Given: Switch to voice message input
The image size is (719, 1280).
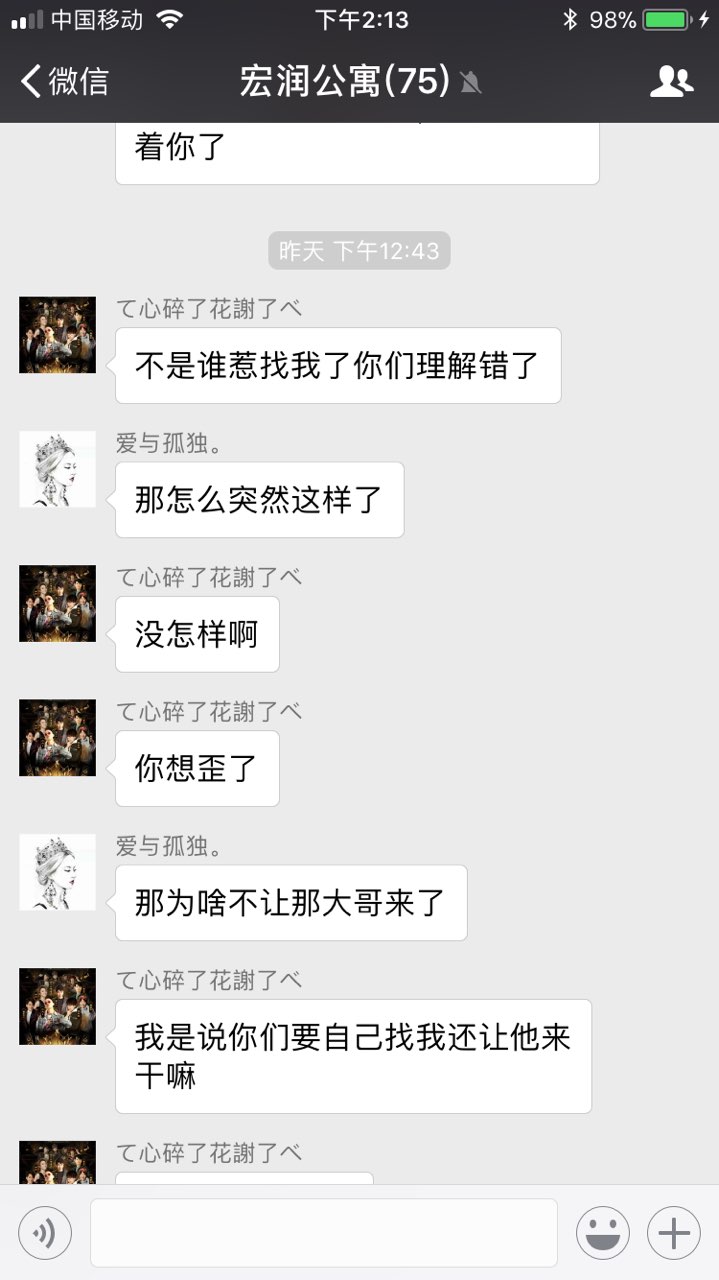Looking at the screenshot, I should [x=45, y=1232].
